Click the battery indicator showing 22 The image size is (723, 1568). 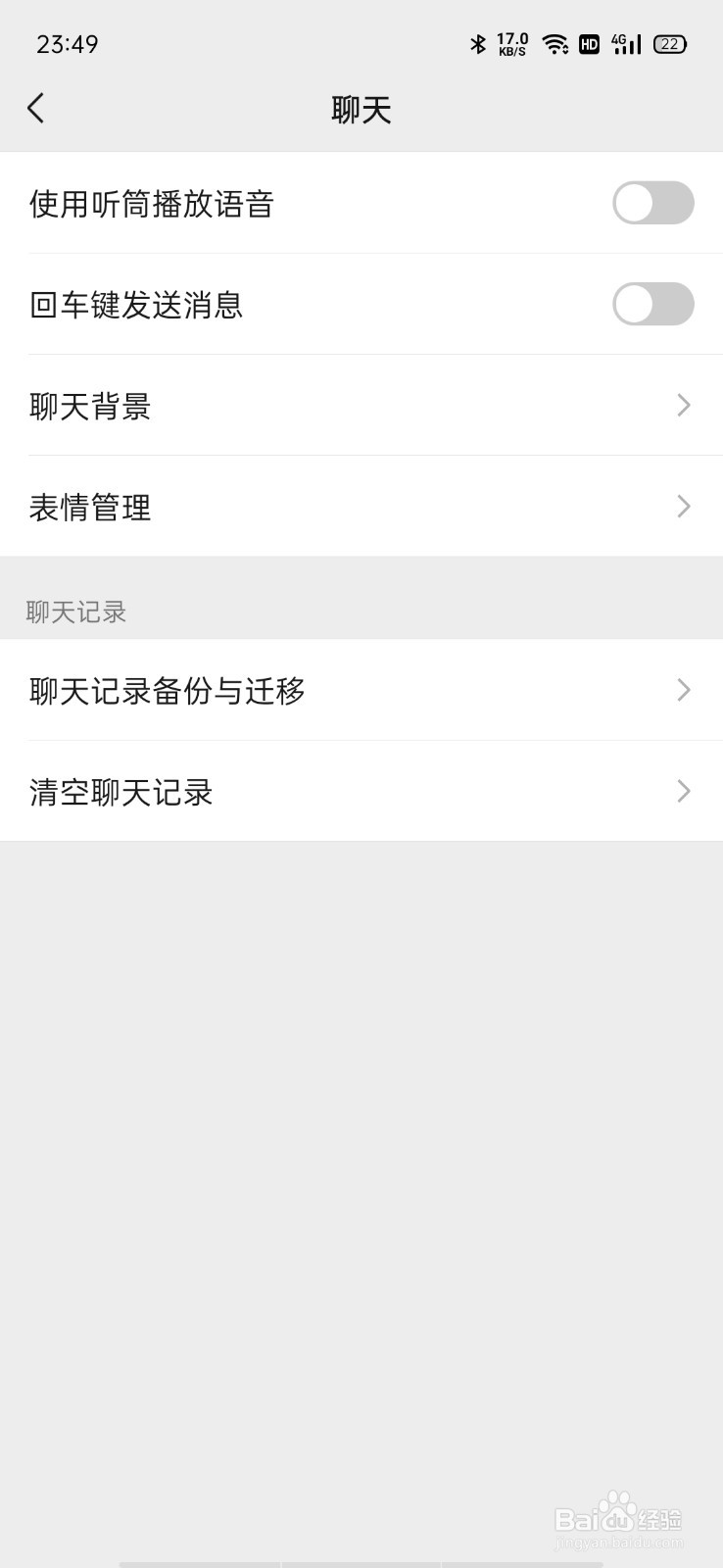pyautogui.click(x=669, y=44)
